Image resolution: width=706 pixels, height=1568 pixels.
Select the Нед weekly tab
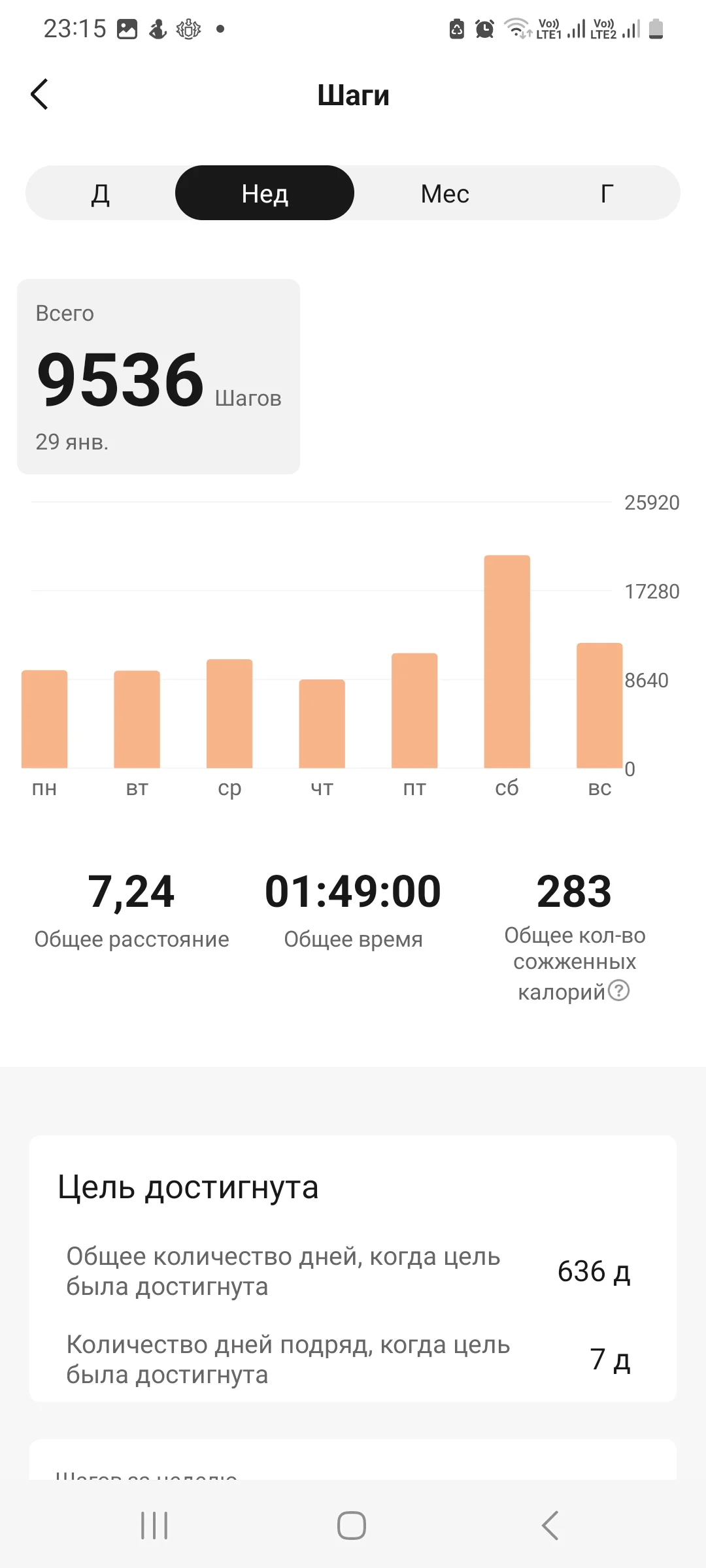click(265, 193)
